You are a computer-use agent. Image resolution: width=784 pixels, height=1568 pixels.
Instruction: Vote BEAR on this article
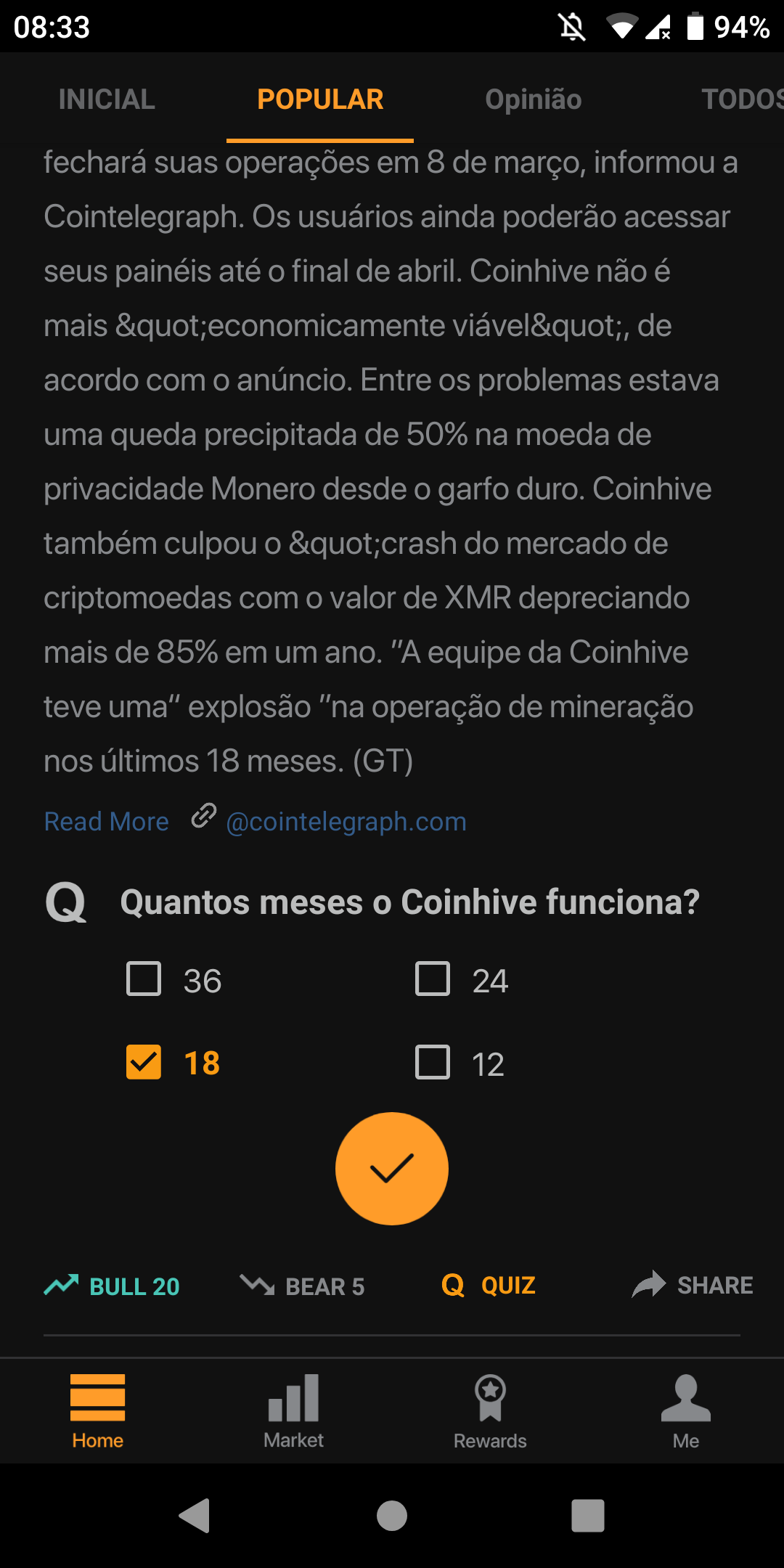click(303, 1286)
